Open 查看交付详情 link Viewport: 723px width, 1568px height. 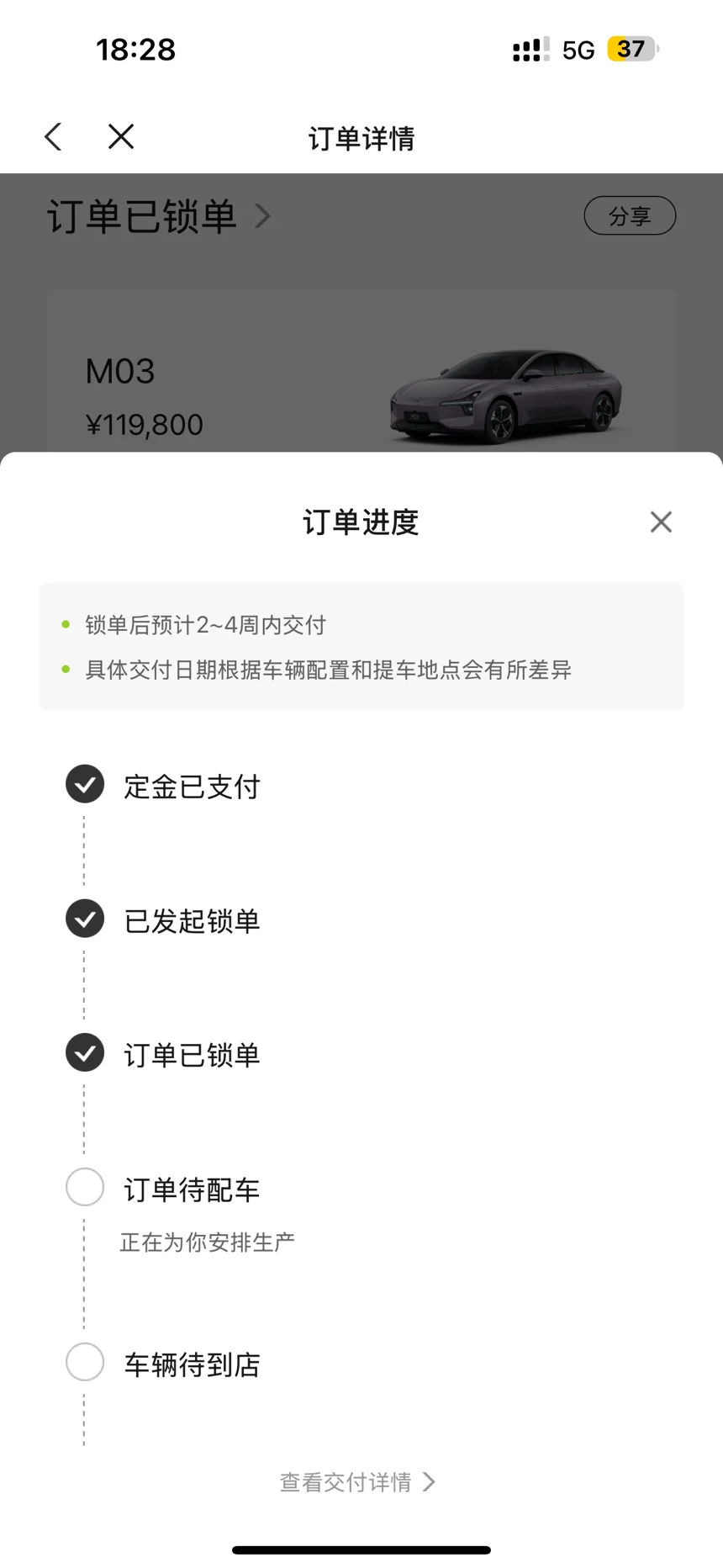(x=357, y=1481)
